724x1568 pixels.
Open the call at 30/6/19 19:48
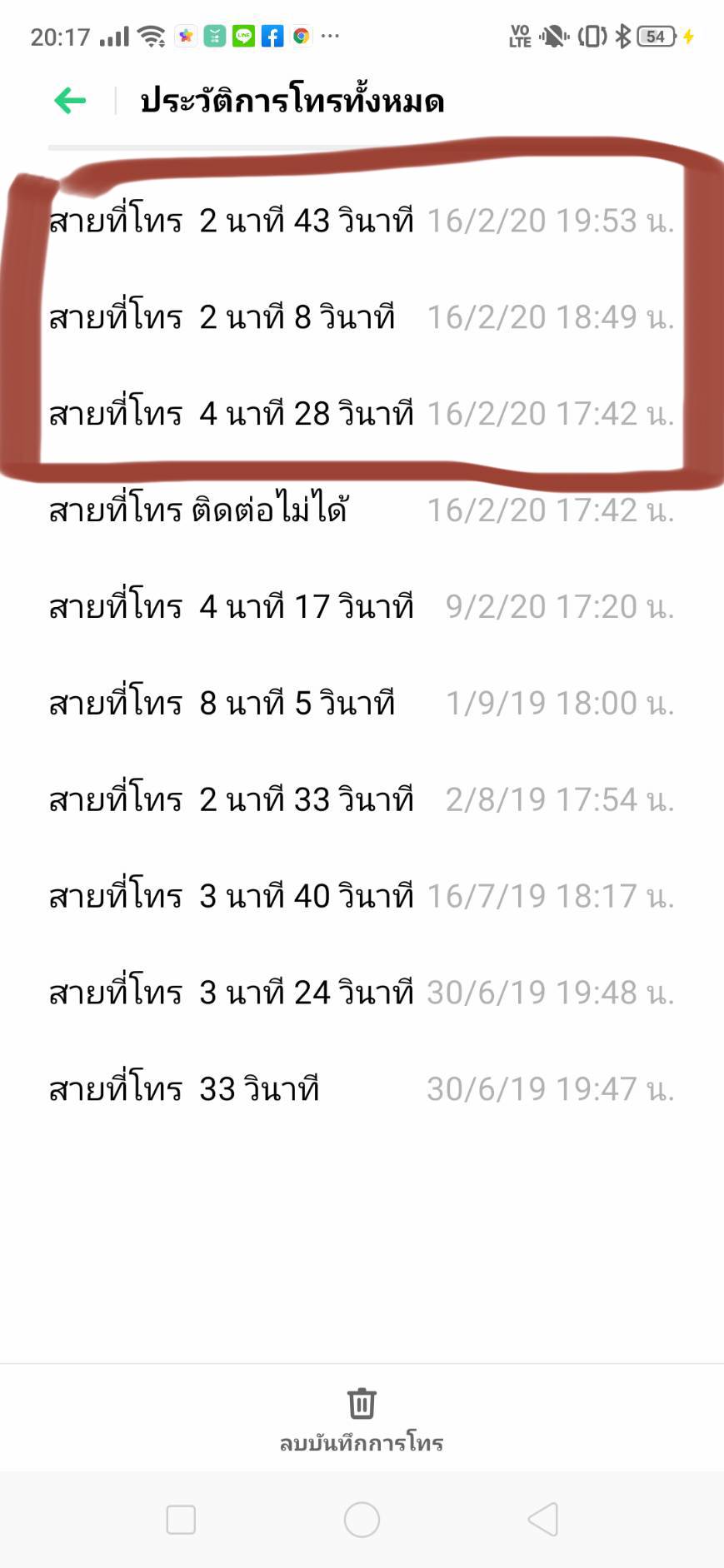coord(362,993)
